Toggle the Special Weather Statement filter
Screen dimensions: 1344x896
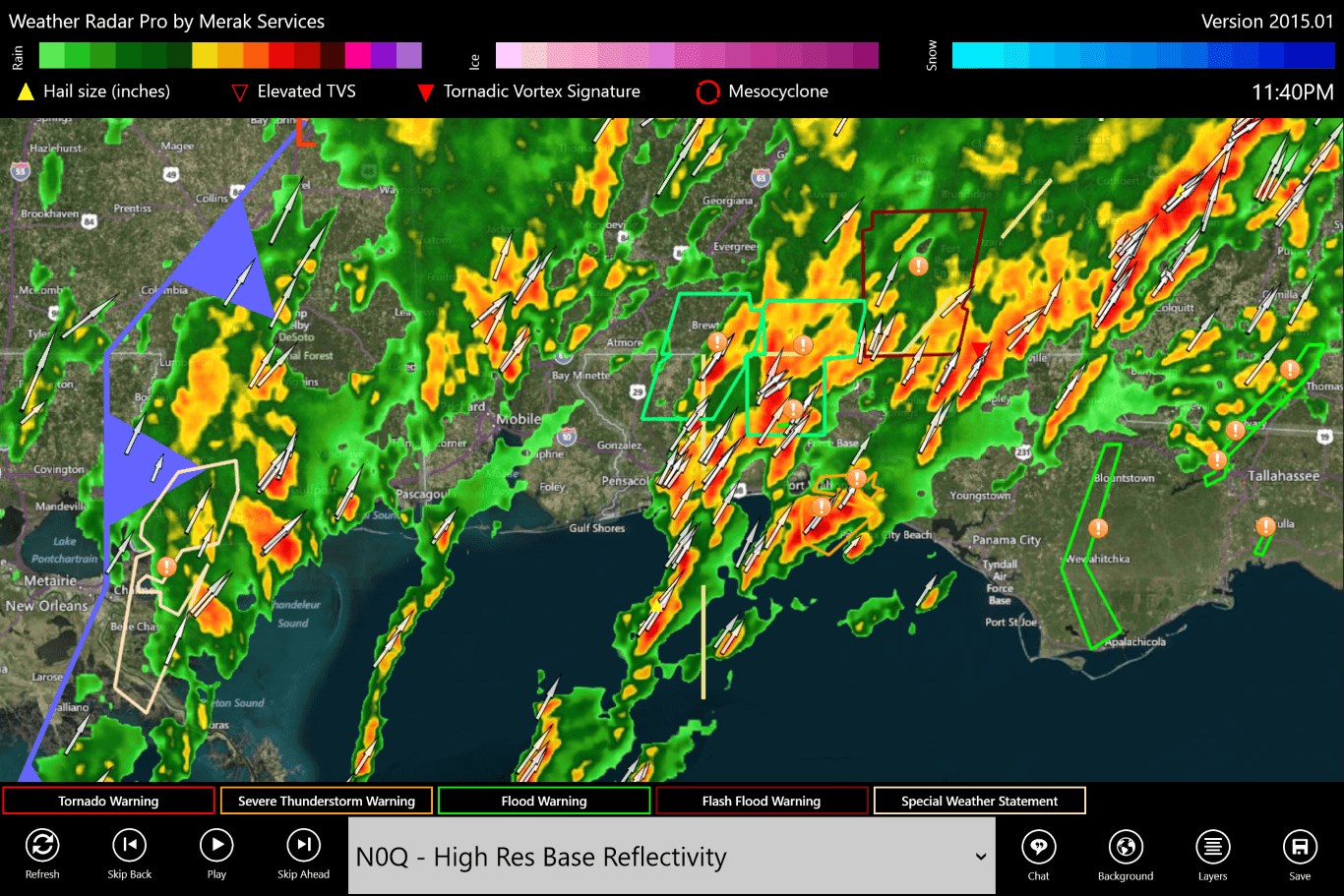pyautogui.click(x=979, y=801)
